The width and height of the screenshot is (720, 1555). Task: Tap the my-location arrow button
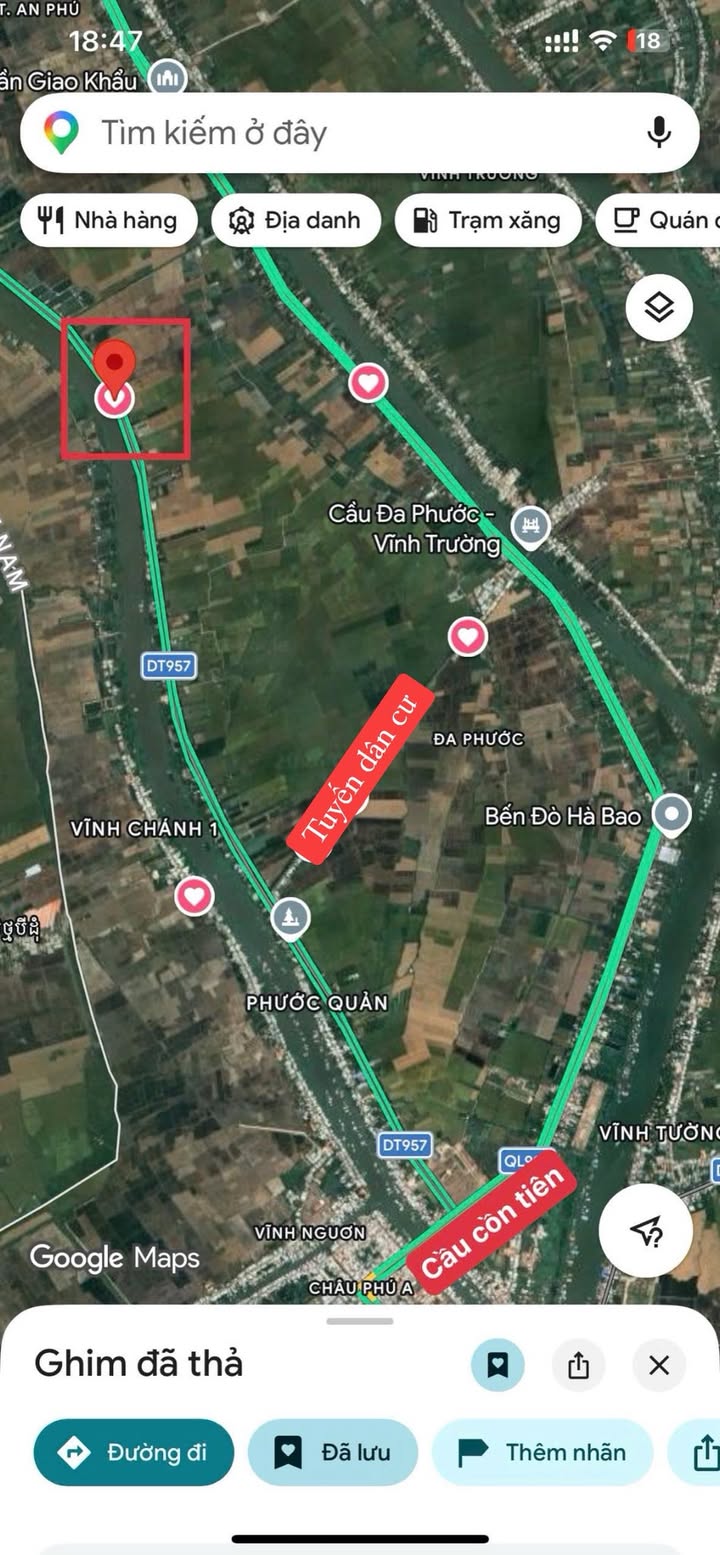pos(646,1232)
